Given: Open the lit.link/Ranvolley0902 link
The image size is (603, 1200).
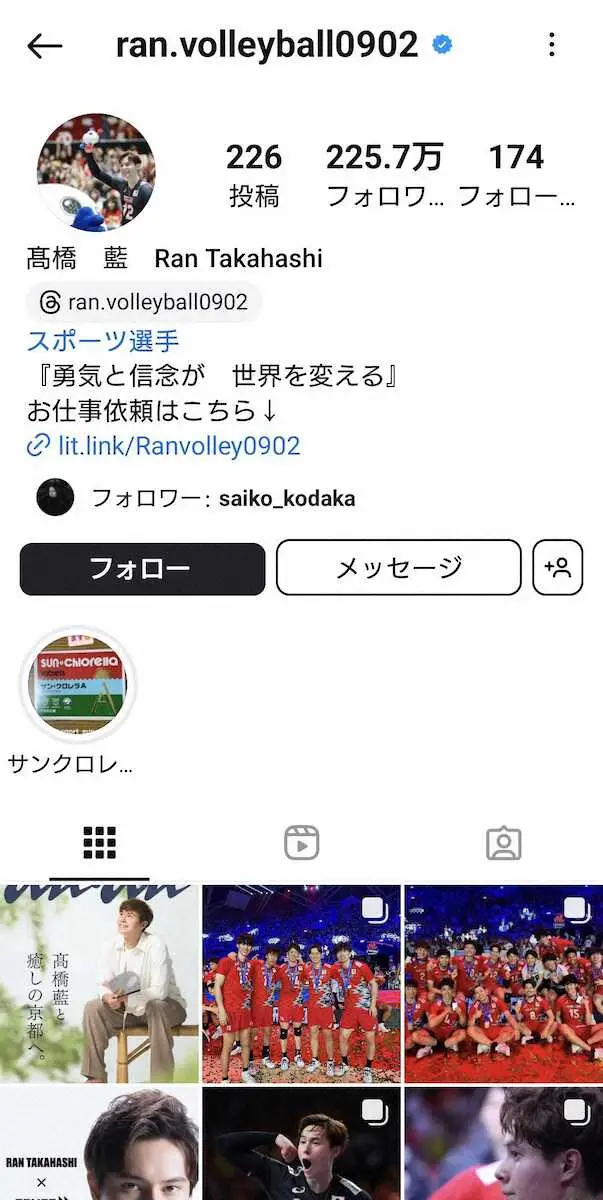Looking at the screenshot, I should pyautogui.click(x=176, y=446).
